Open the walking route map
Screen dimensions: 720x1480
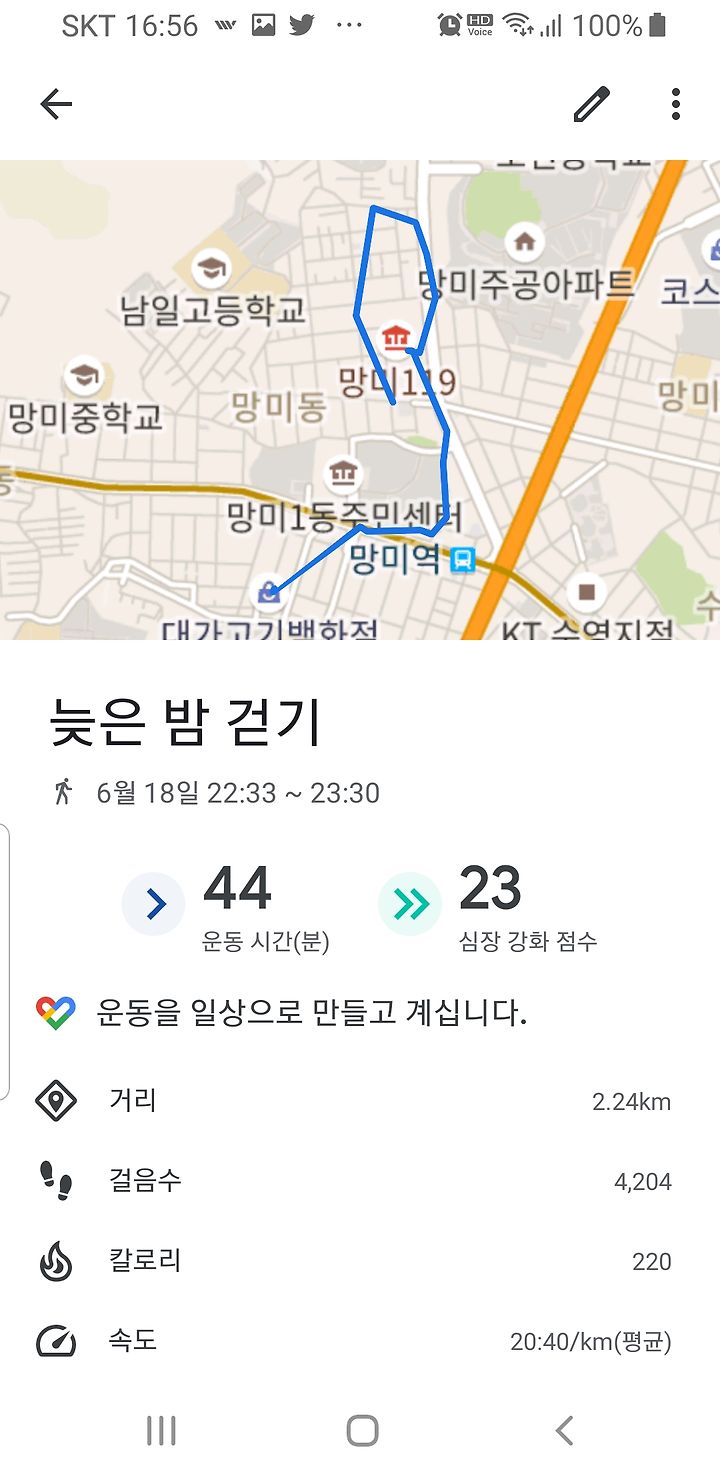click(360, 399)
